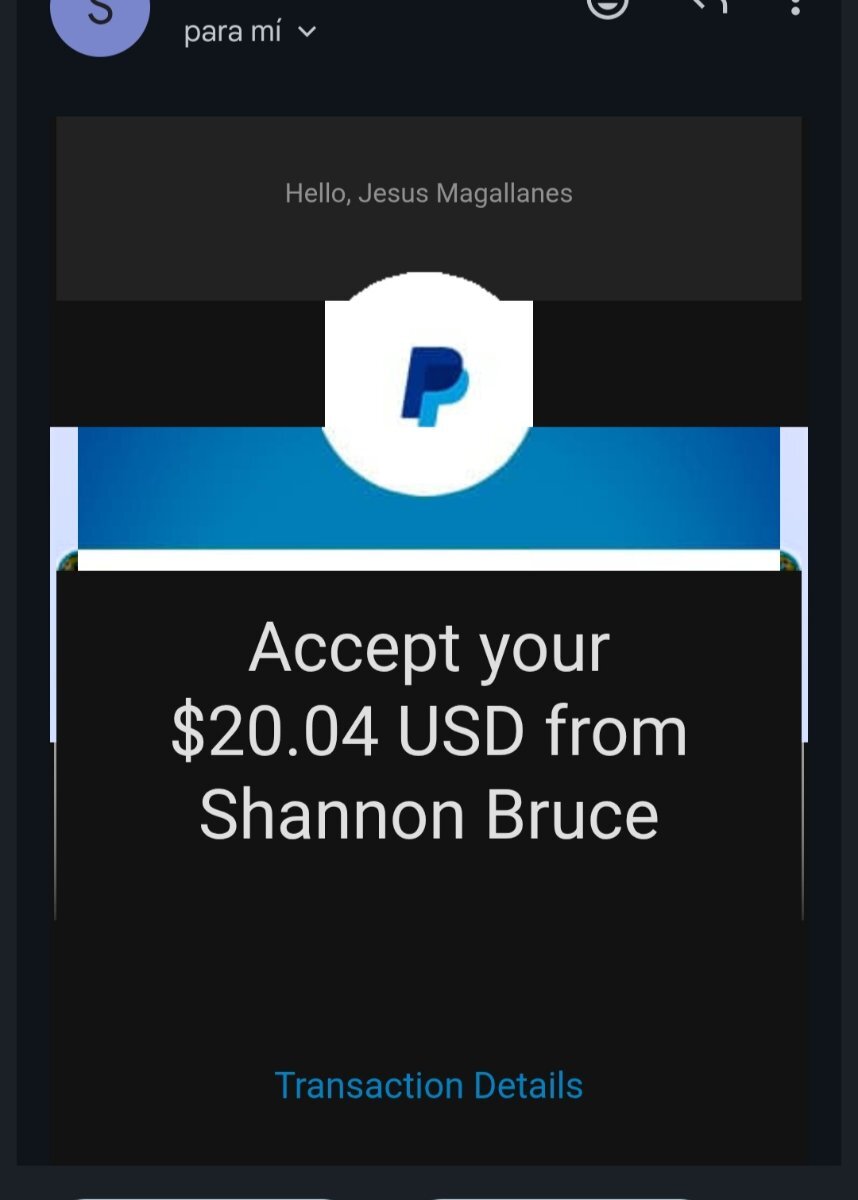The height and width of the screenshot is (1200, 858).
Task: Tap the sender's avatar with letter S
Action: [x=100, y=17]
